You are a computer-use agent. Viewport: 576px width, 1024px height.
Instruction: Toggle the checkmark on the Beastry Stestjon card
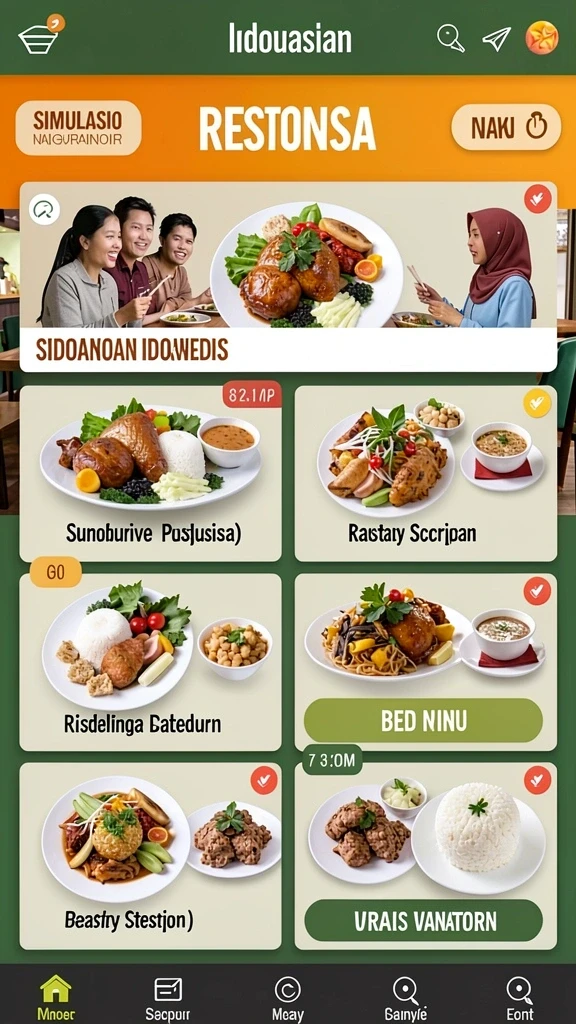264,780
